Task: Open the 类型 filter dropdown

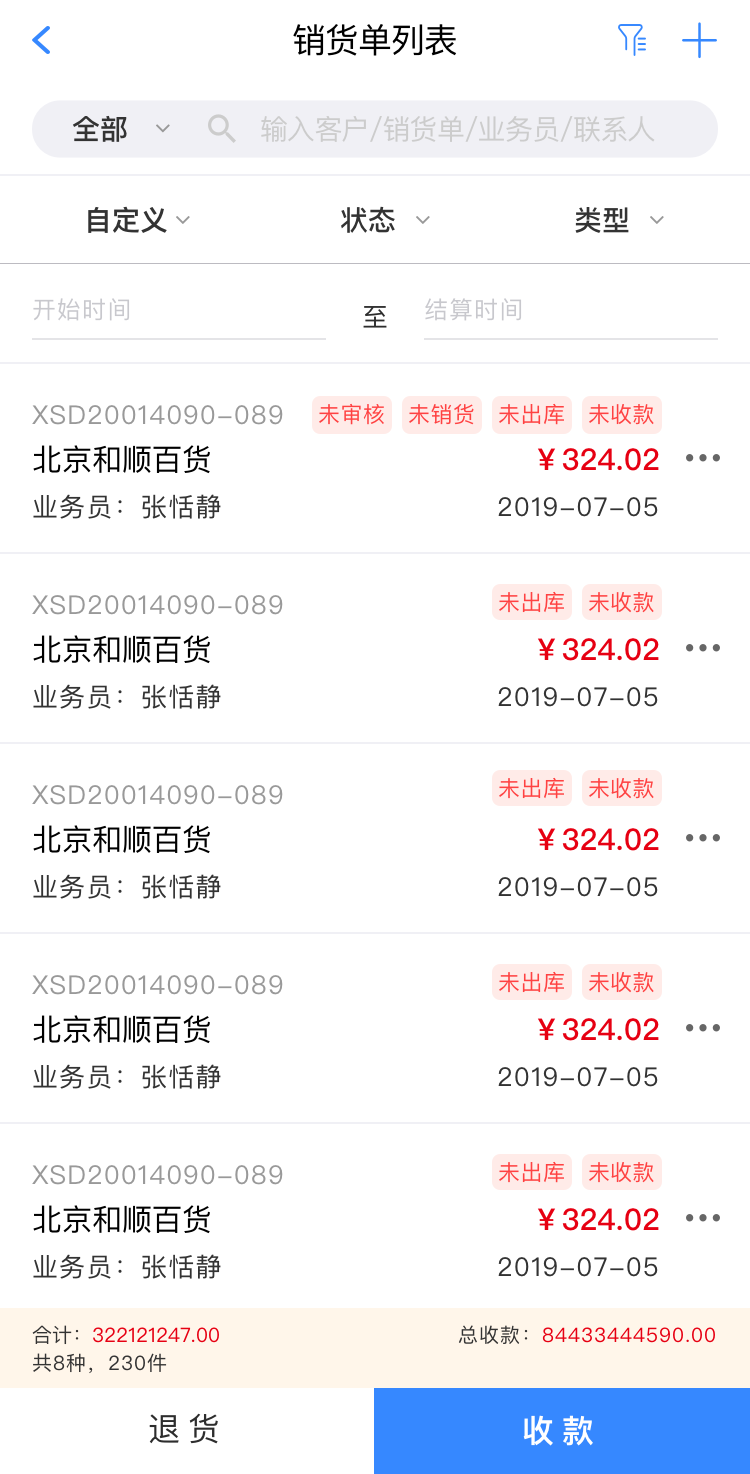Action: 618,220
